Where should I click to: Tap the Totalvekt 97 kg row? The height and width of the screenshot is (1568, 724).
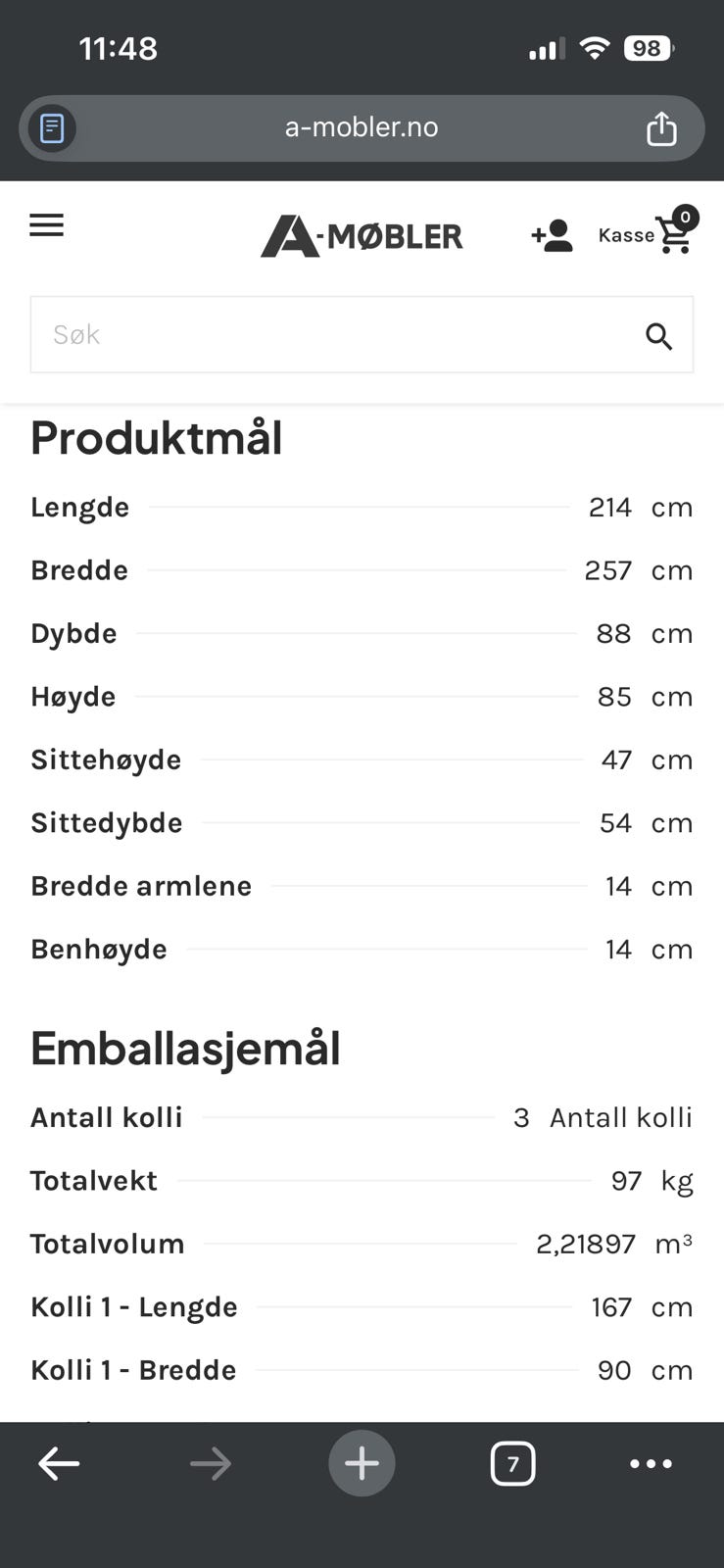pyautogui.click(x=362, y=1181)
